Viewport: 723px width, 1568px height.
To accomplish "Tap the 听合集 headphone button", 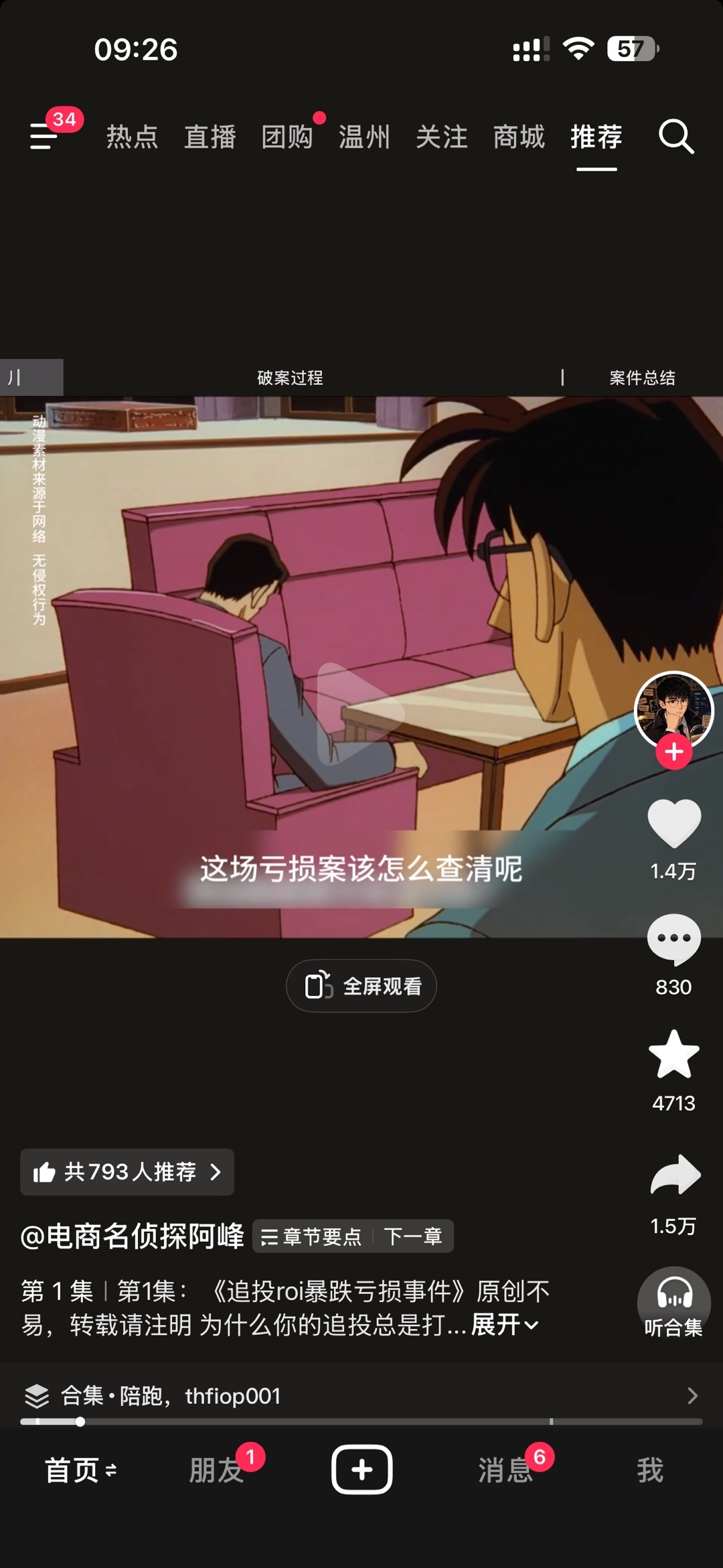I will coord(673,1303).
